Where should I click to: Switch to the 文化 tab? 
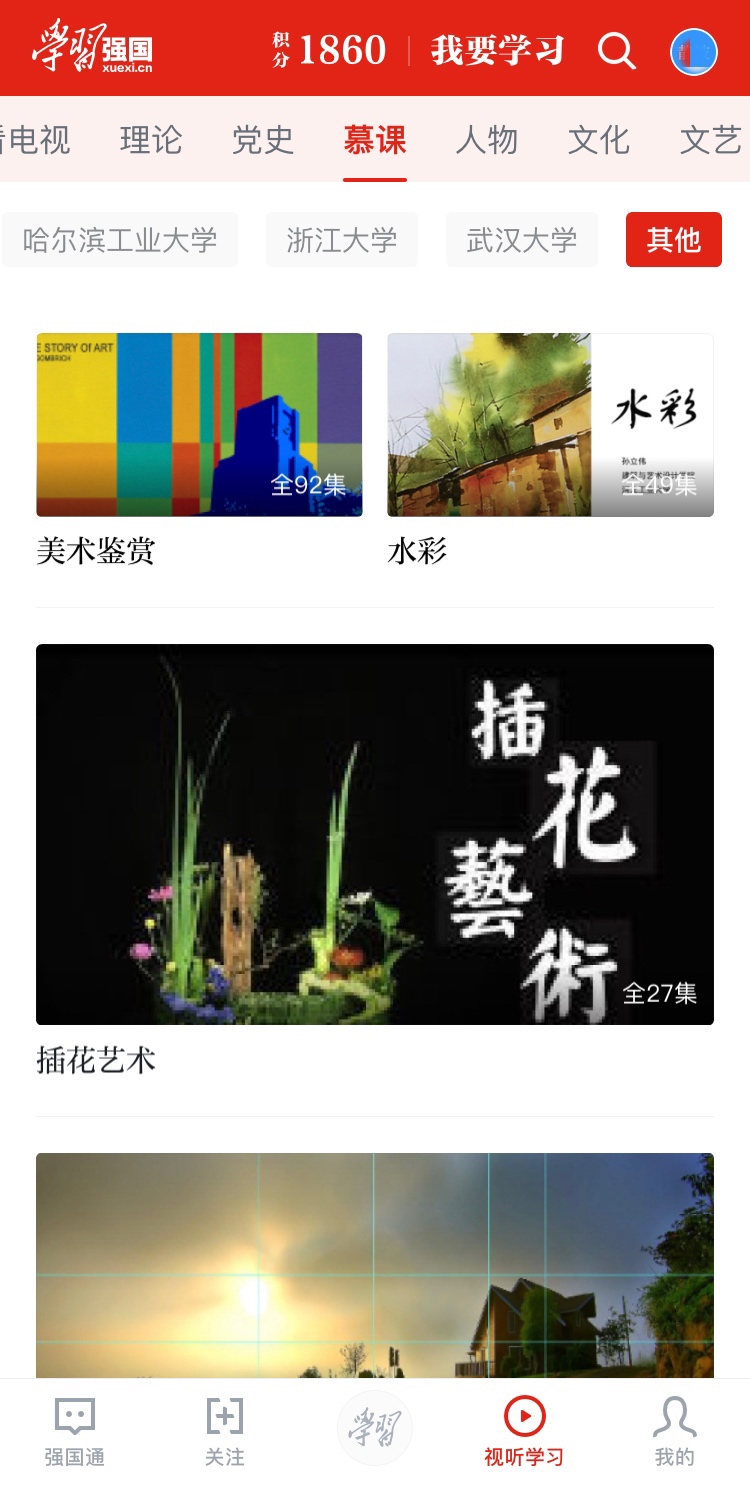[x=599, y=140]
